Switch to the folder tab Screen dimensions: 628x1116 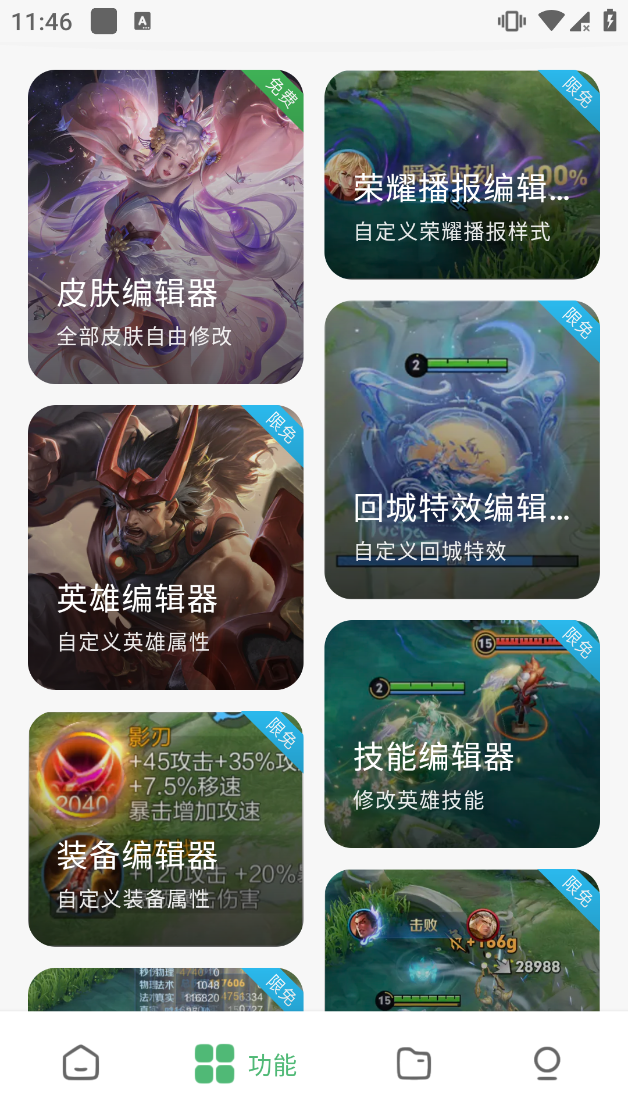coord(413,1064)
